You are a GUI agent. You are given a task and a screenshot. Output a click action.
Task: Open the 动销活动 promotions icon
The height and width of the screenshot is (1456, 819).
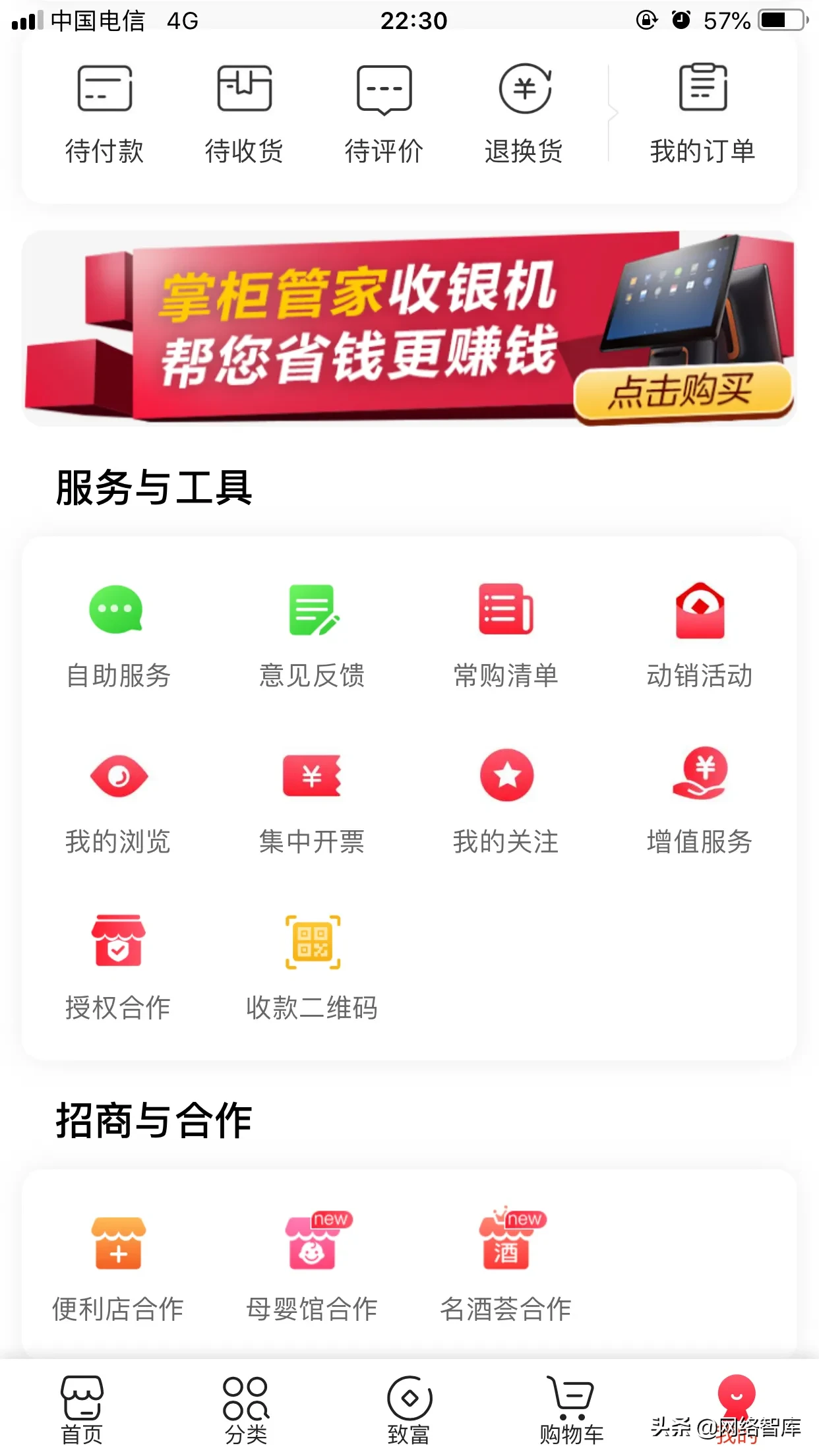click(x=700, y=633)
